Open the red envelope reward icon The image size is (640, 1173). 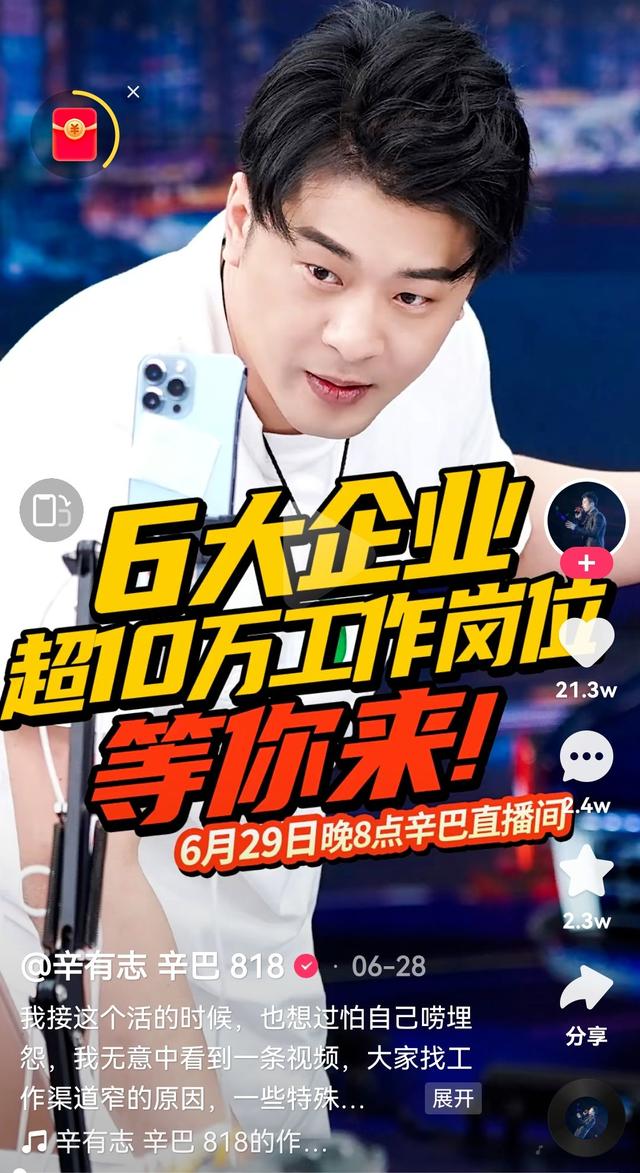click(x=72, y=135)
